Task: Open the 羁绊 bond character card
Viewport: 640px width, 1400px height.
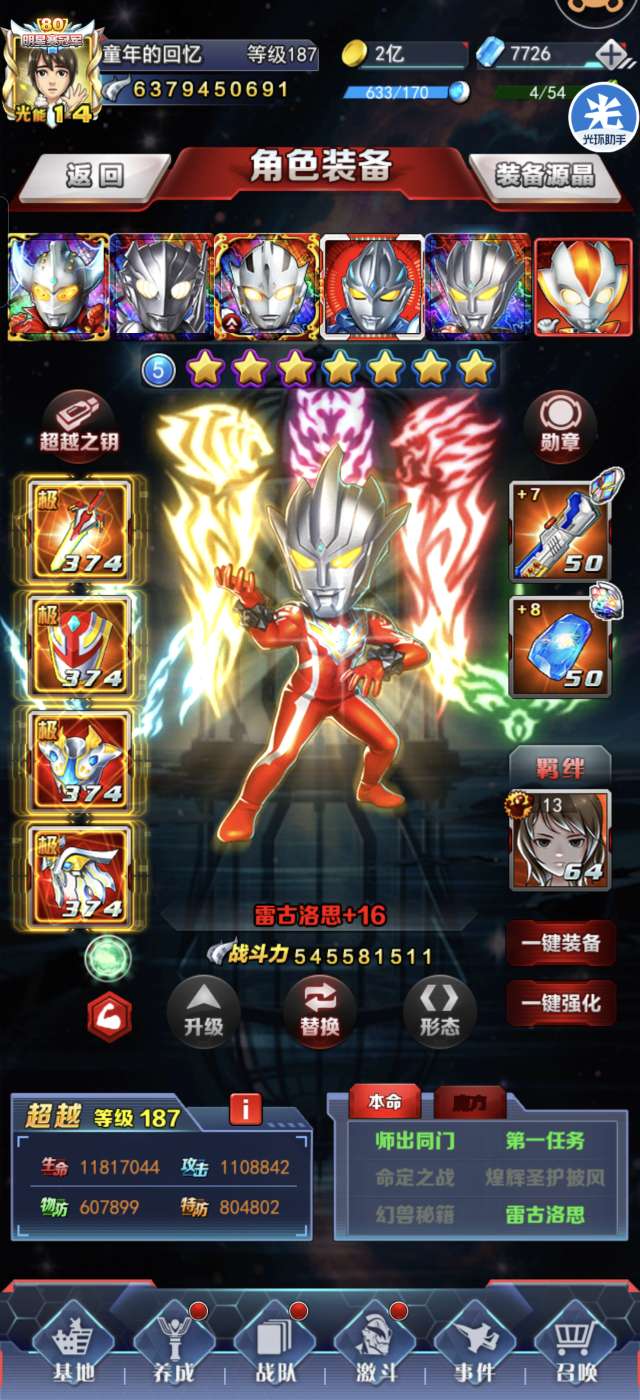Action: click(x=560, y=839)
